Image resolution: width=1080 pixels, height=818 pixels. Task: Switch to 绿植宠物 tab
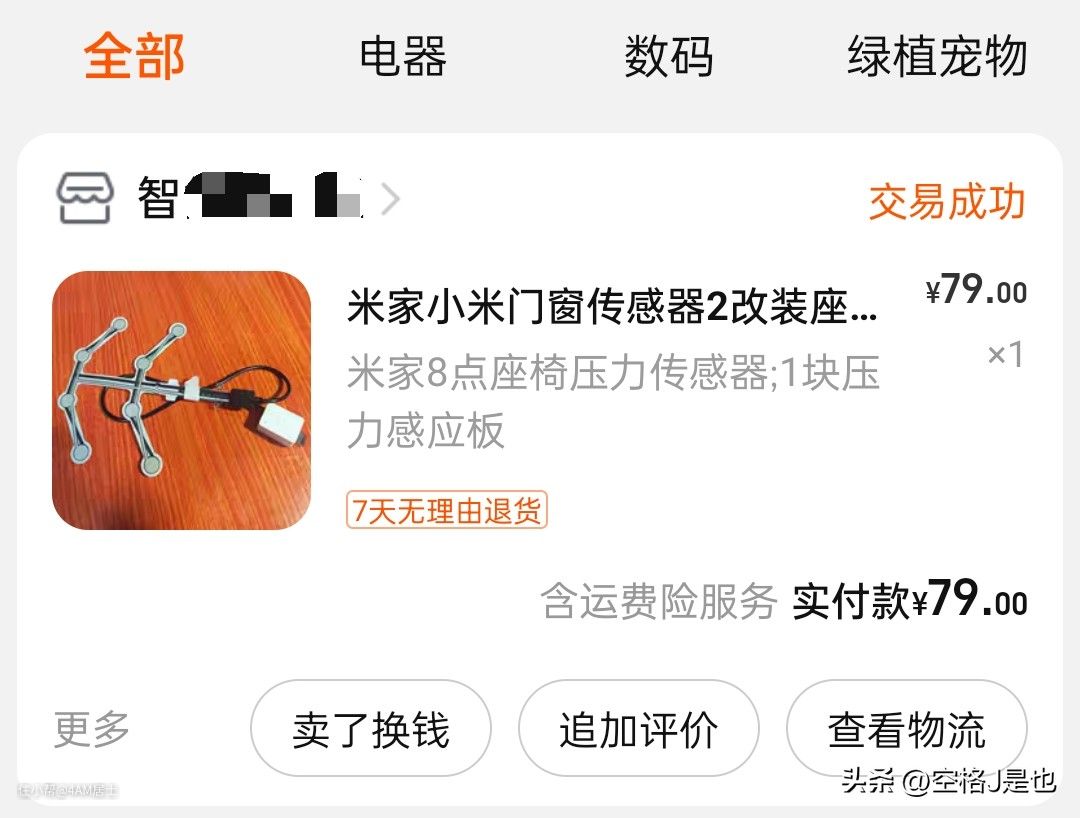[x=937, y=56]
